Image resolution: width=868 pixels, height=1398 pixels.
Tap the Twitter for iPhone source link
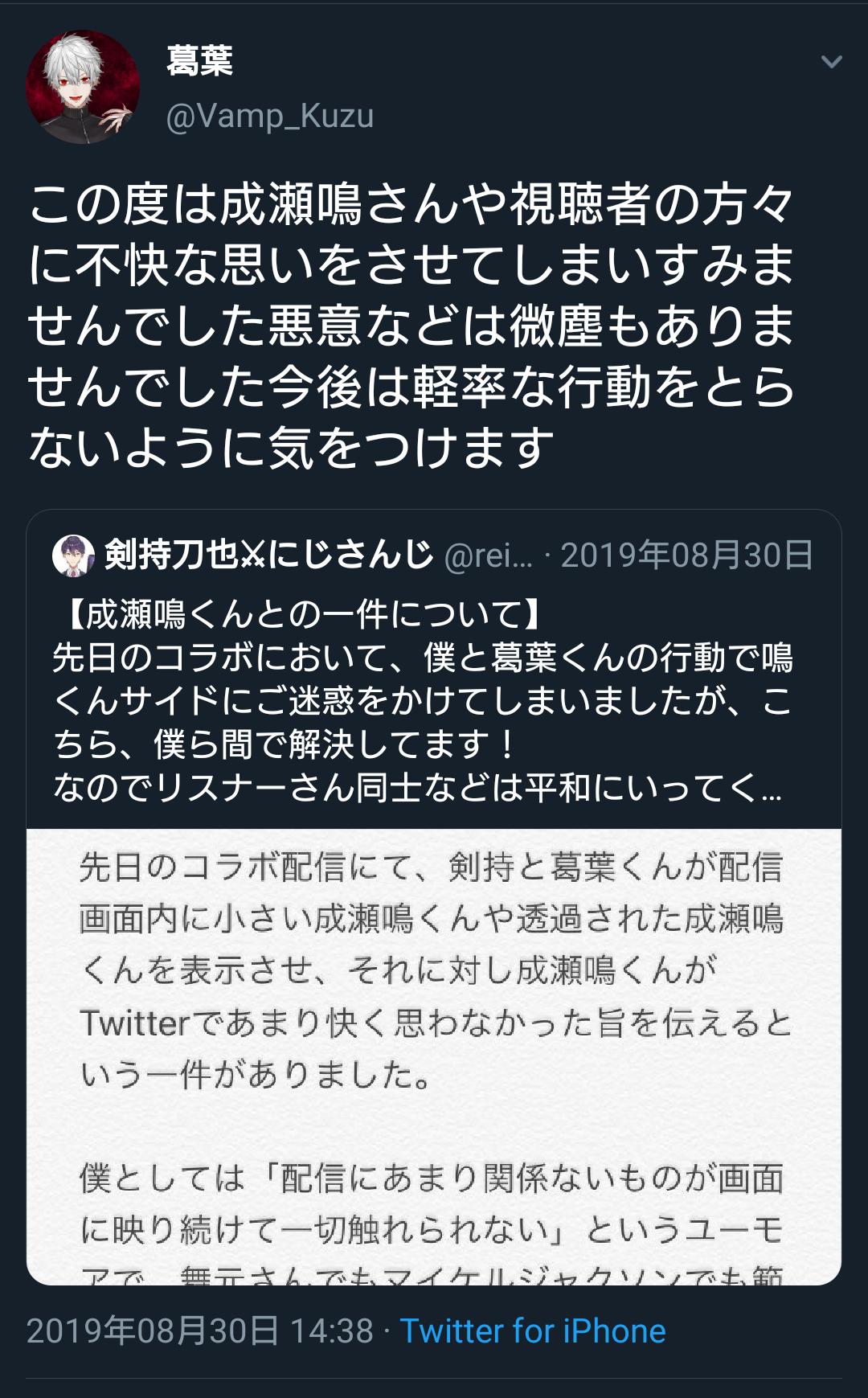533,1330
